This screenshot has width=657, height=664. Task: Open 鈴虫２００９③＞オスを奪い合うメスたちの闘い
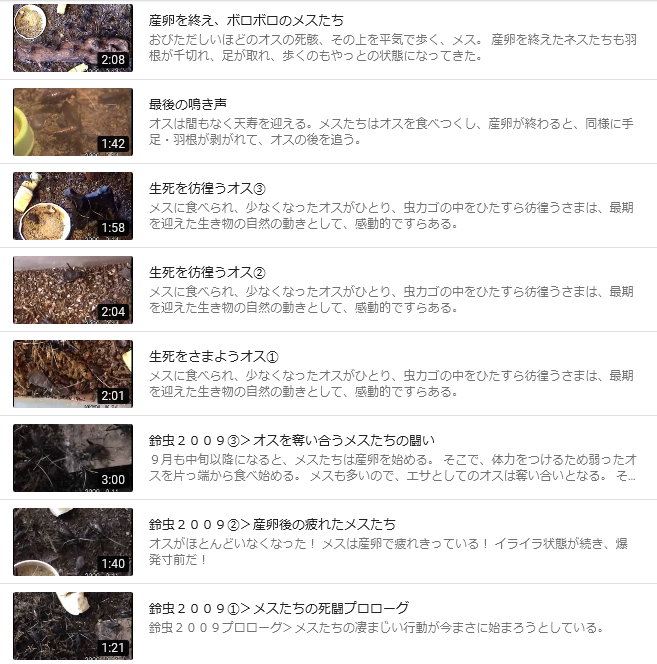(292, 440)
